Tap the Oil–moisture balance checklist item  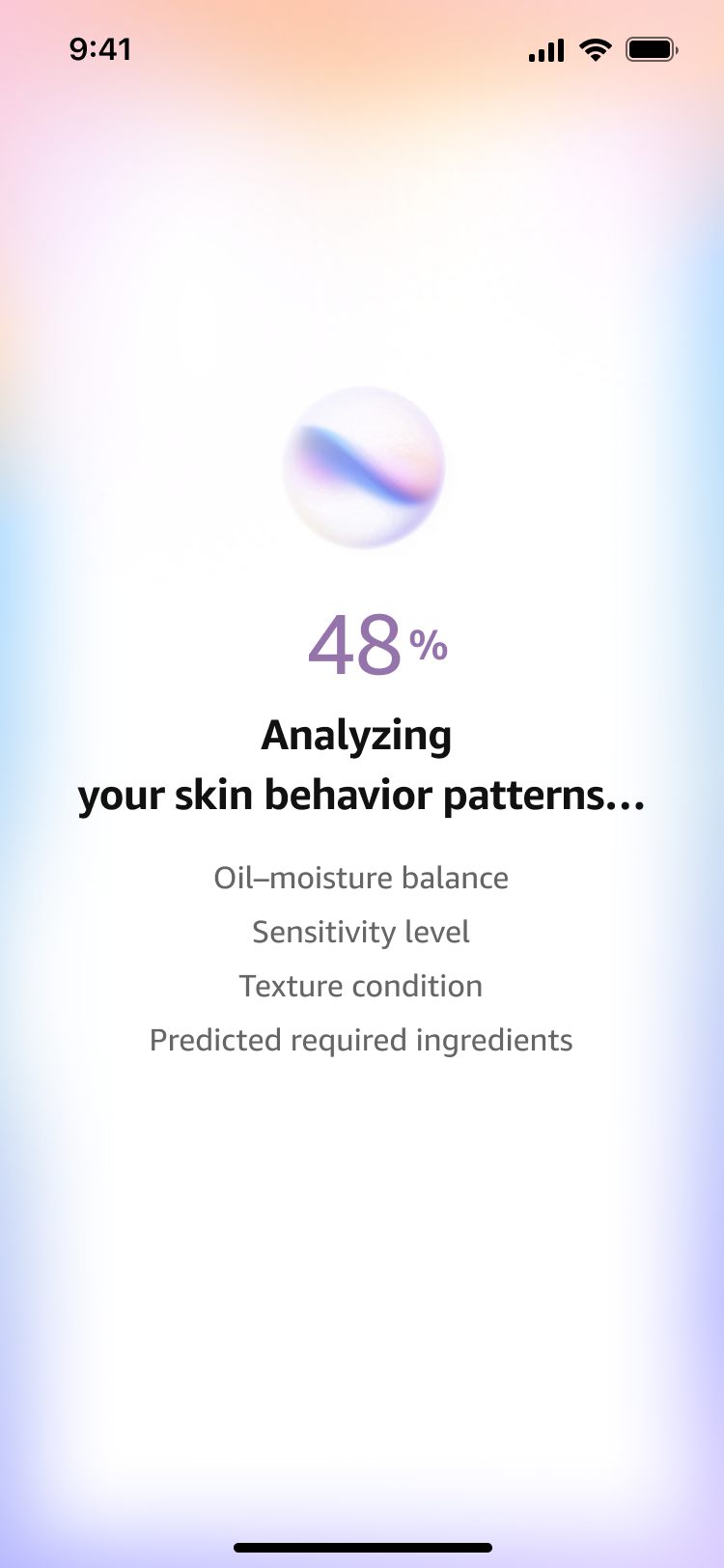(x=361, y=878)
